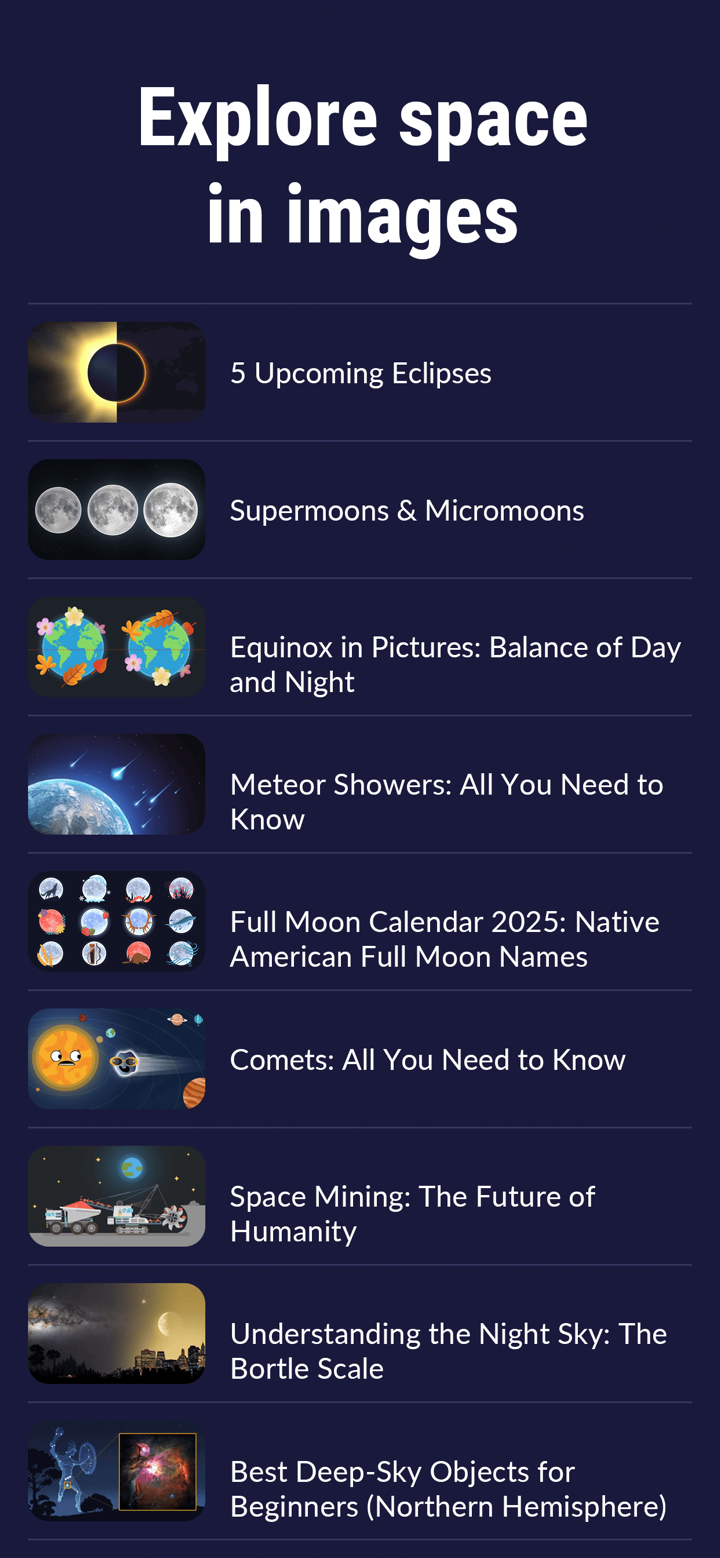
Task: View the Full Moon Calendar 2025 article
Action: (444, 921)
